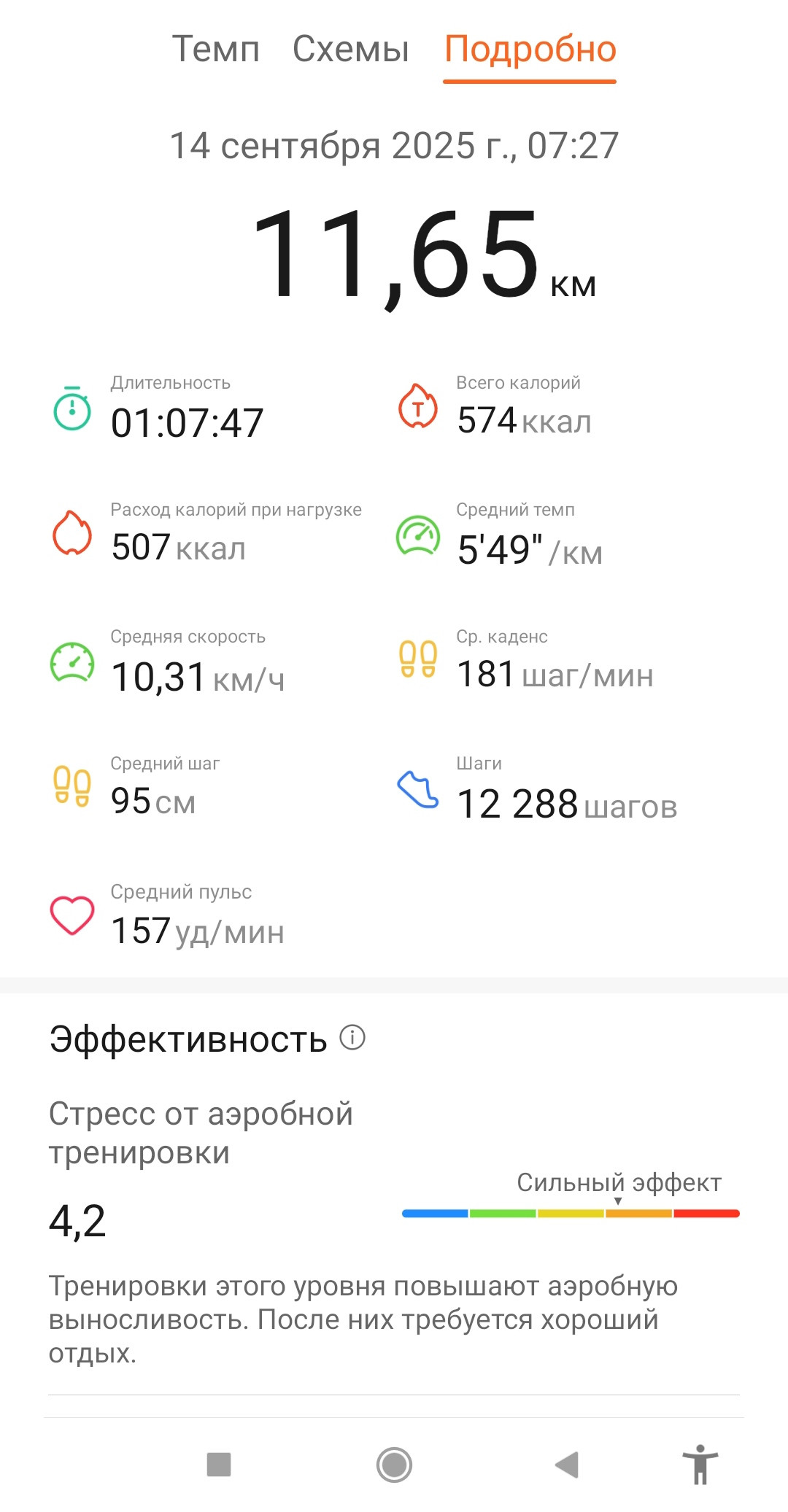Tap the system home button
788x1512 pixels.
(x=394, y=1465)
